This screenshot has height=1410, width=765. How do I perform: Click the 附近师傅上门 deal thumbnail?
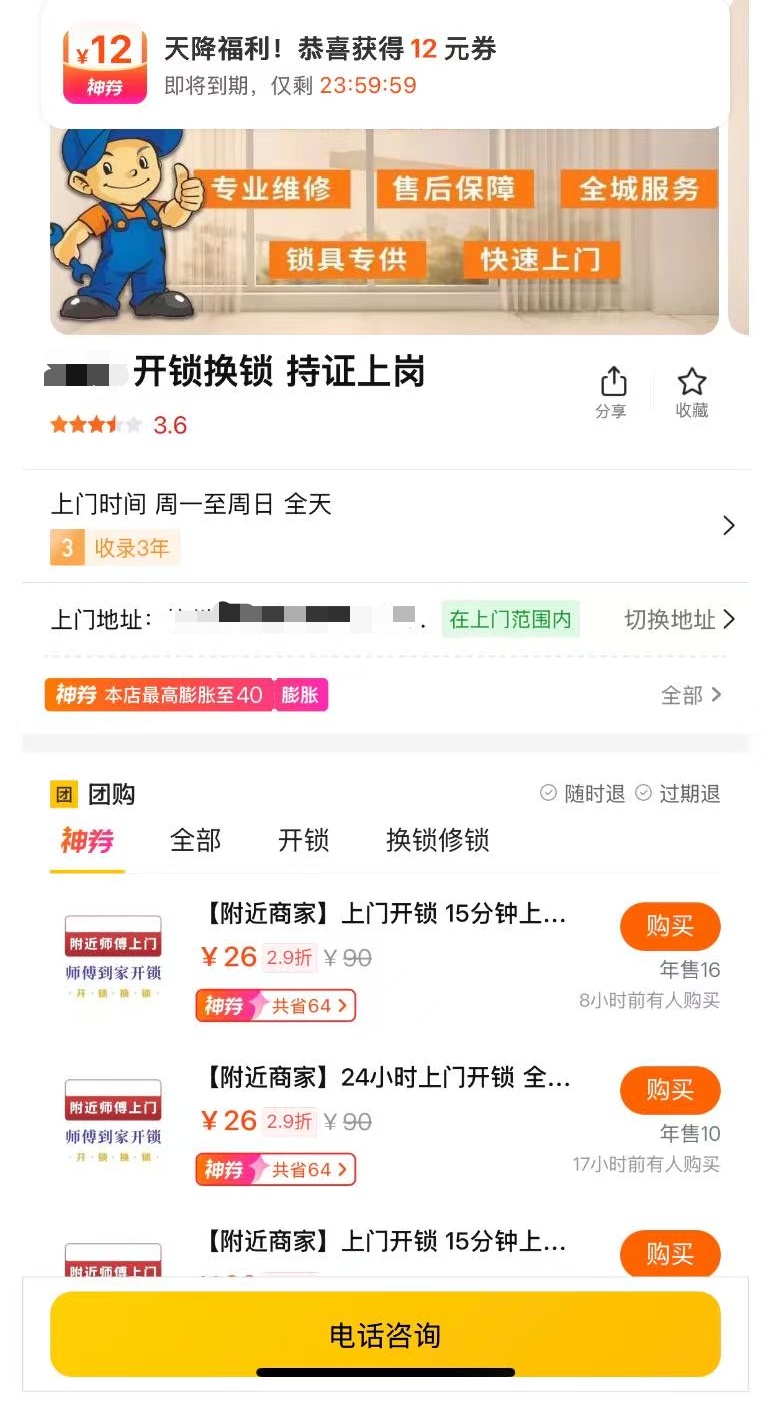click(113, 955)
